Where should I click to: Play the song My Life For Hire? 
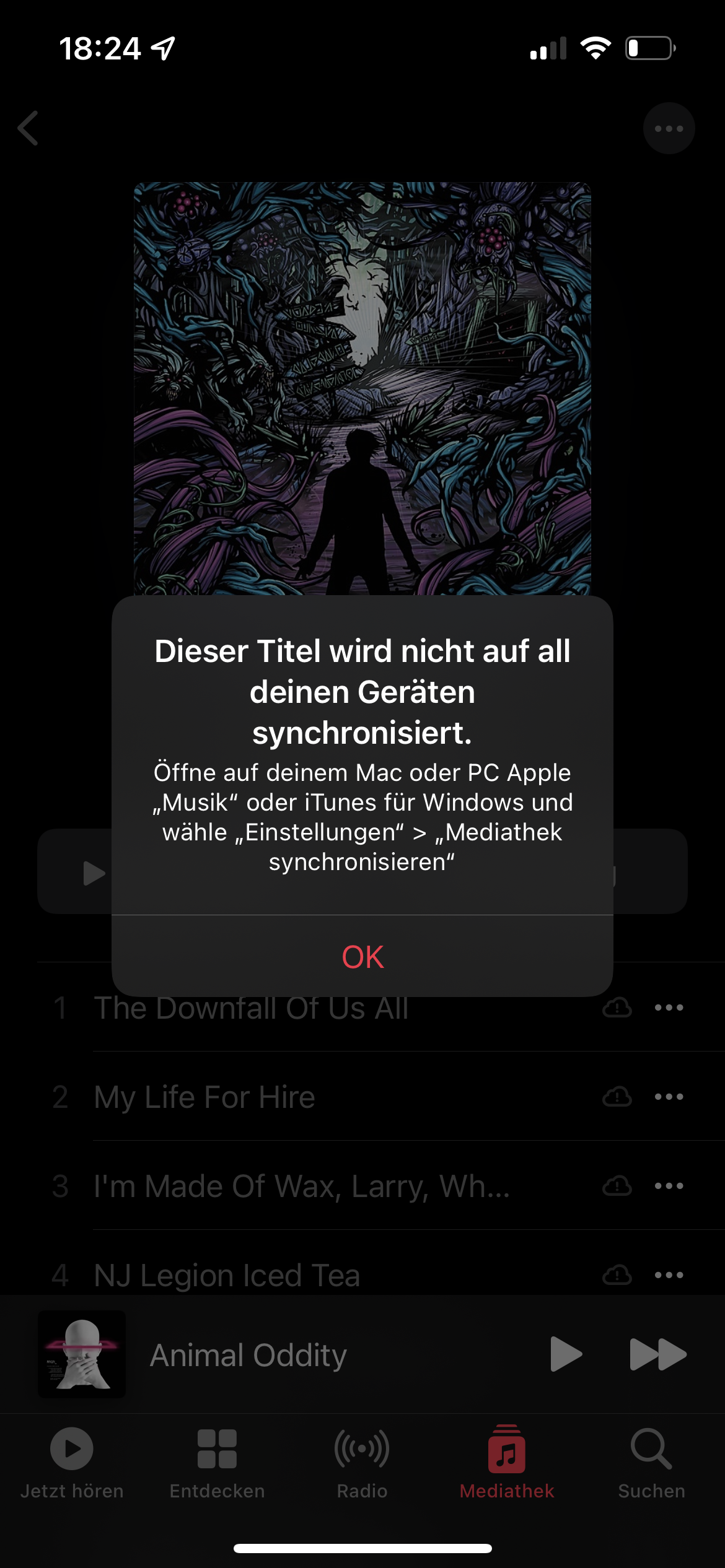(x=204, y=1097)
